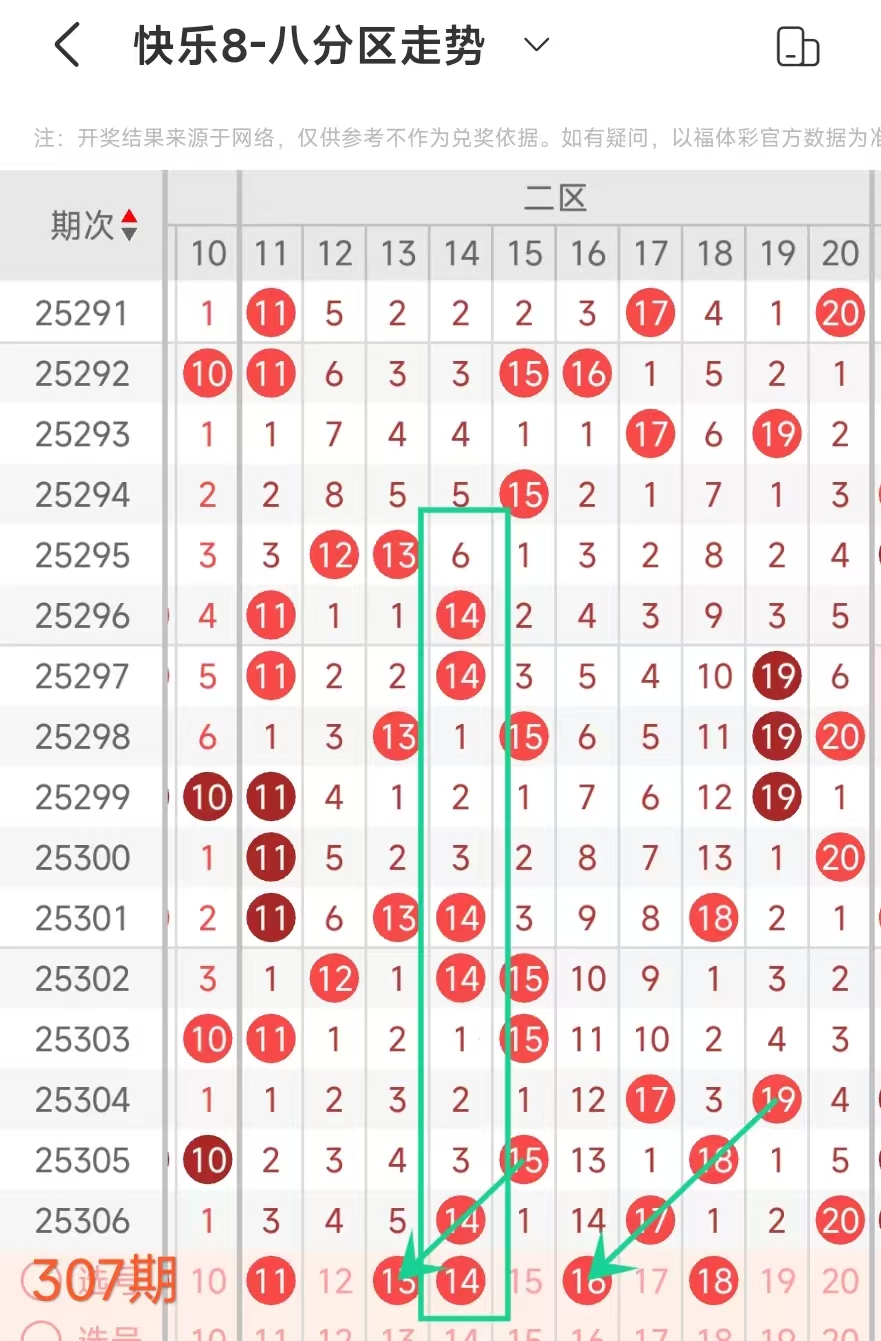Deselect ball 14 in the pick row
Viewport: 881px width, 1341px height.
click(461, 1281)
